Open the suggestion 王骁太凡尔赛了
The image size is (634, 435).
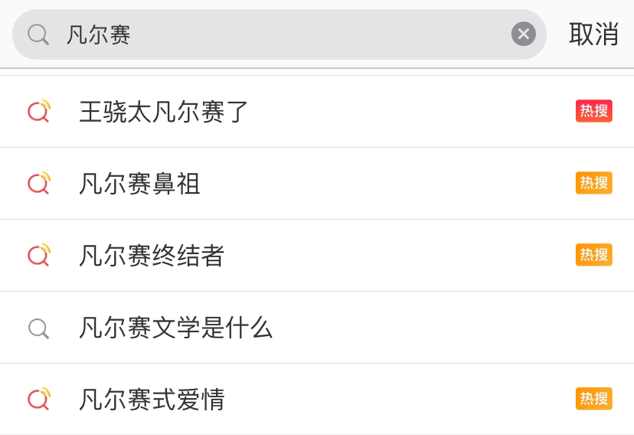317,112
